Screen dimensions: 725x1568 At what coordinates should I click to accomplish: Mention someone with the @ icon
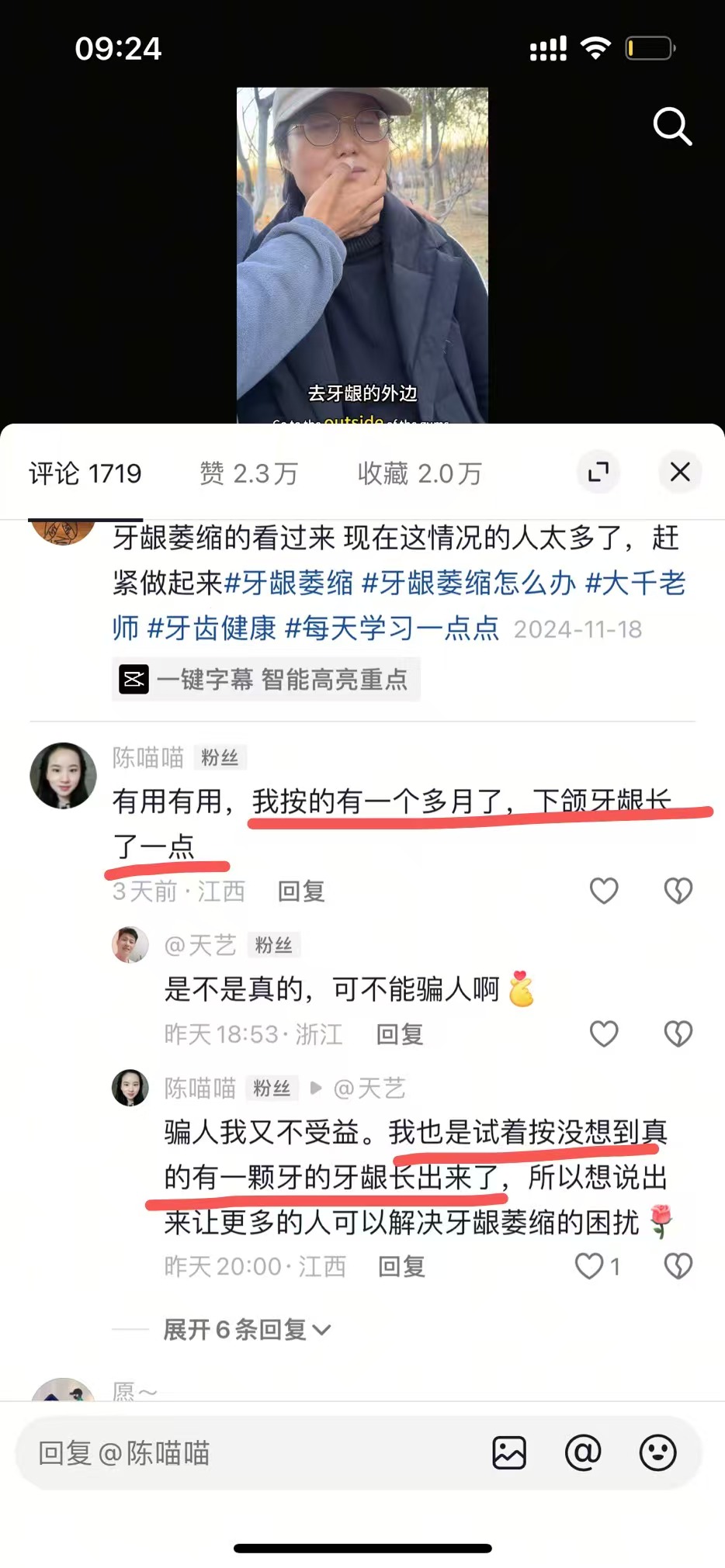(x=583, y=1452)
